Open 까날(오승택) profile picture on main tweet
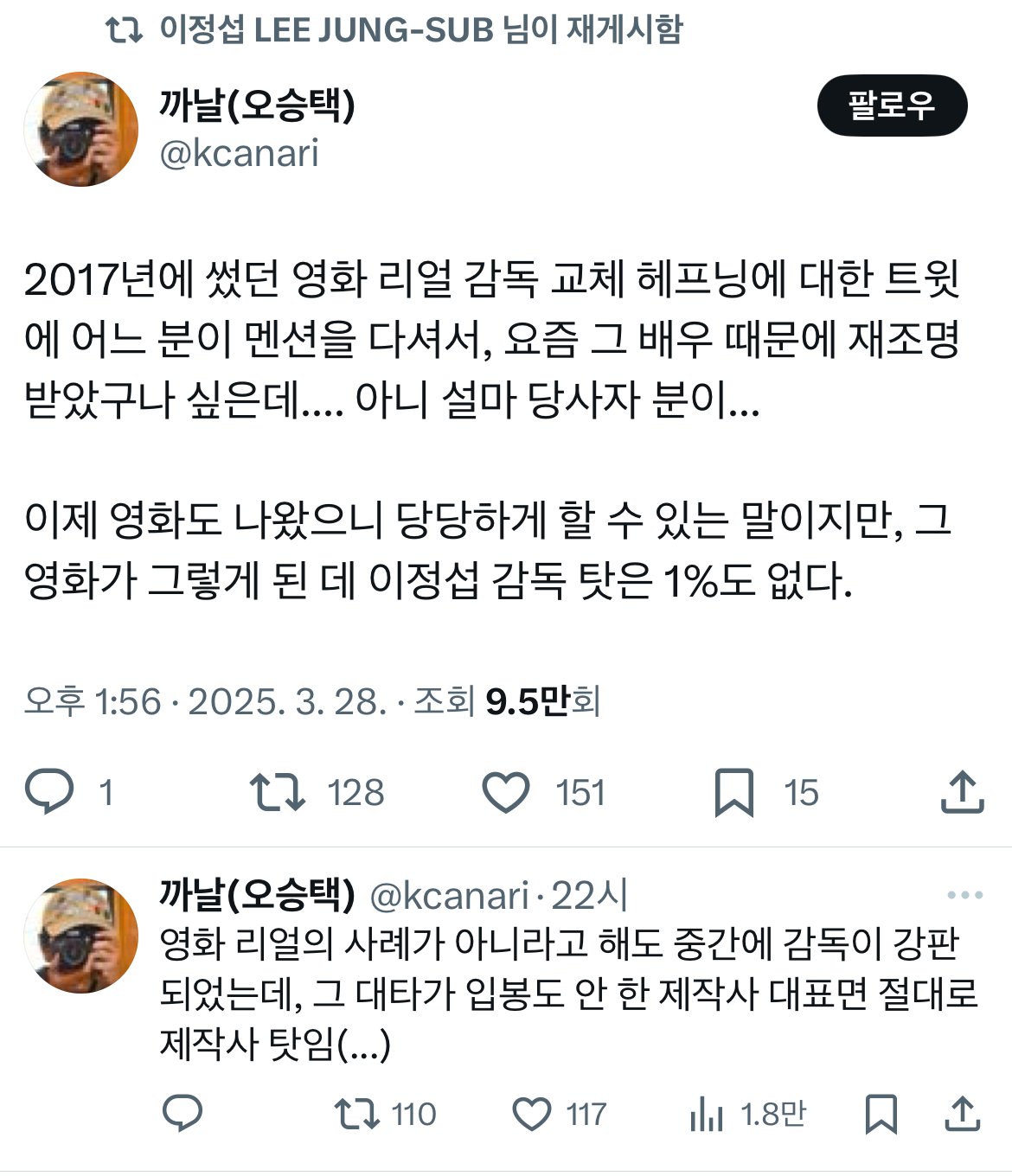This screenshot has height=1176, width=1012. (80, 129)
